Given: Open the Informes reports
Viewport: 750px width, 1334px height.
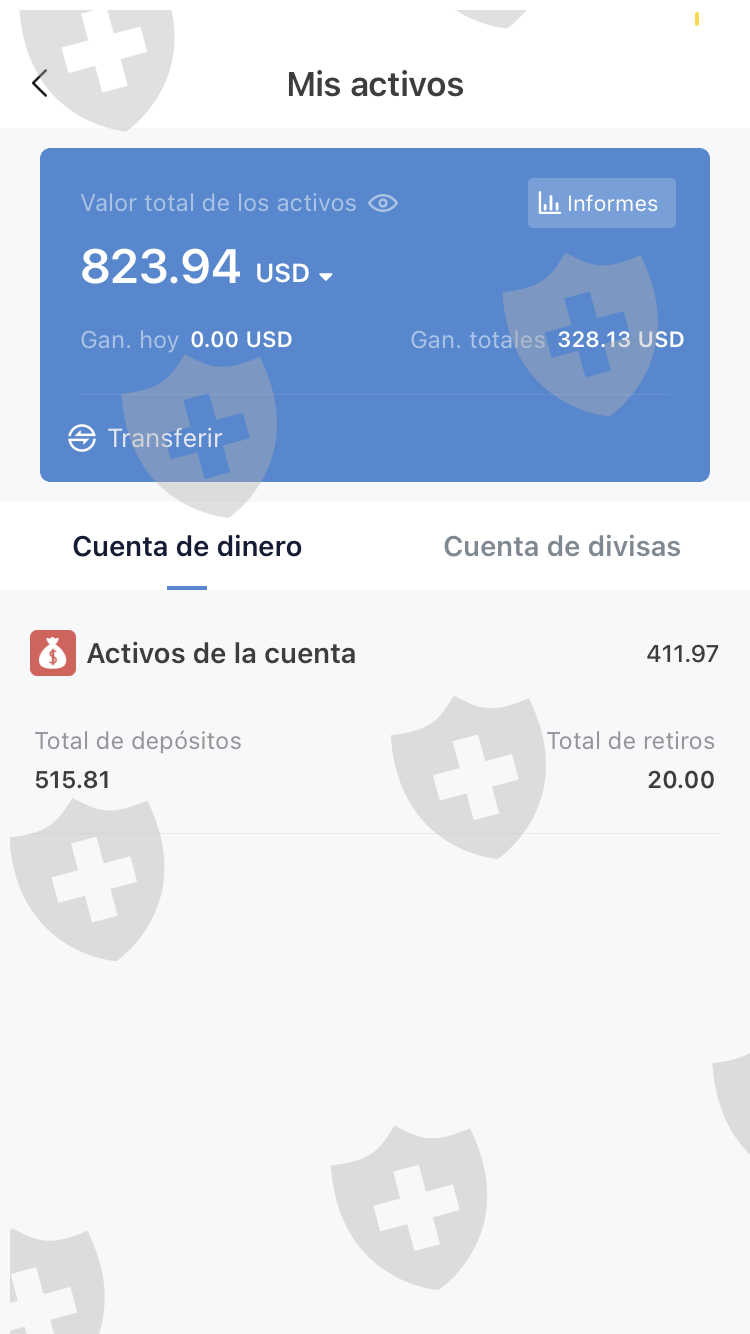Looking at the screenshot, I should pos(601,204).
